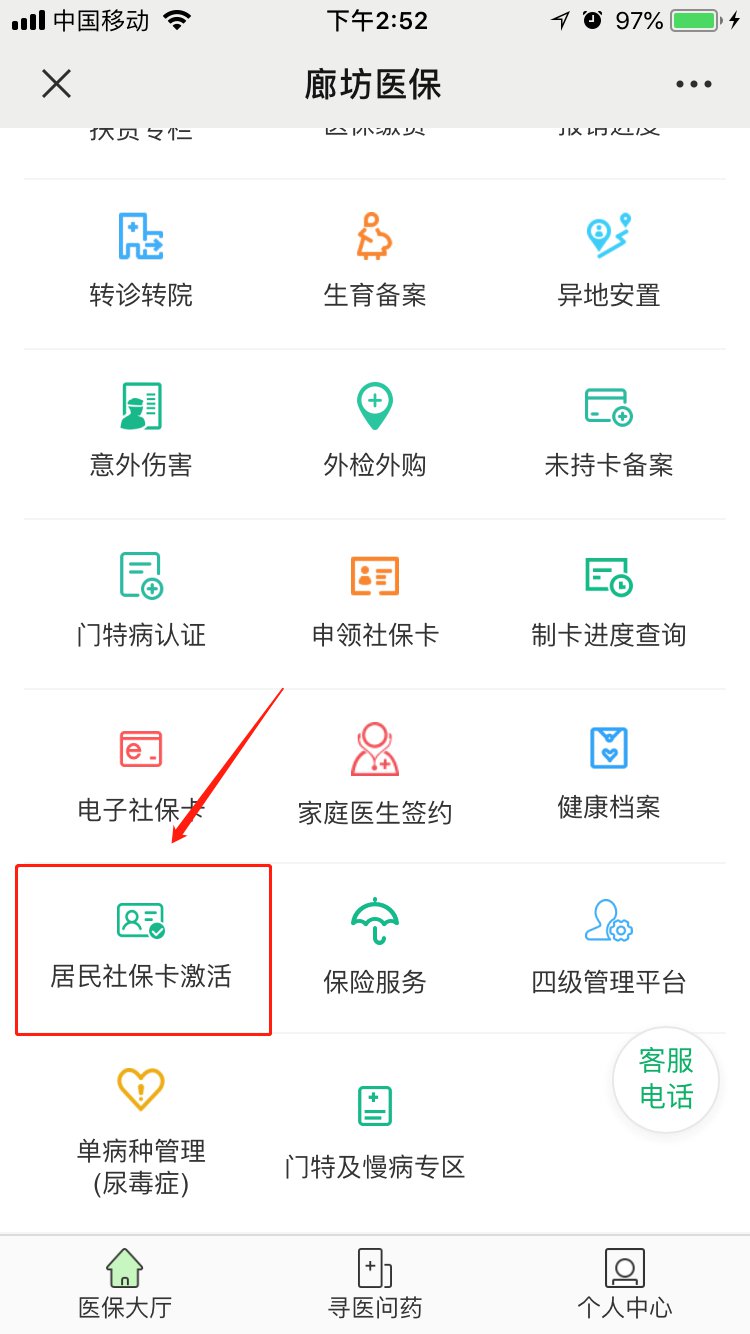Open 转诊转院 service
The height and width of the screenshot is (1334, 750).
141,259
